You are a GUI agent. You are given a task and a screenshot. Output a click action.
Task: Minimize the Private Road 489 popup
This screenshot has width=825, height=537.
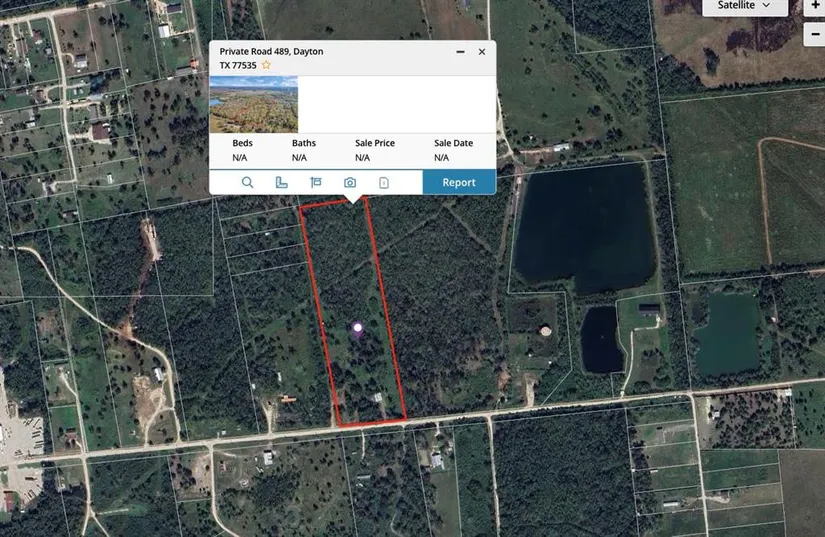[460, 52]
